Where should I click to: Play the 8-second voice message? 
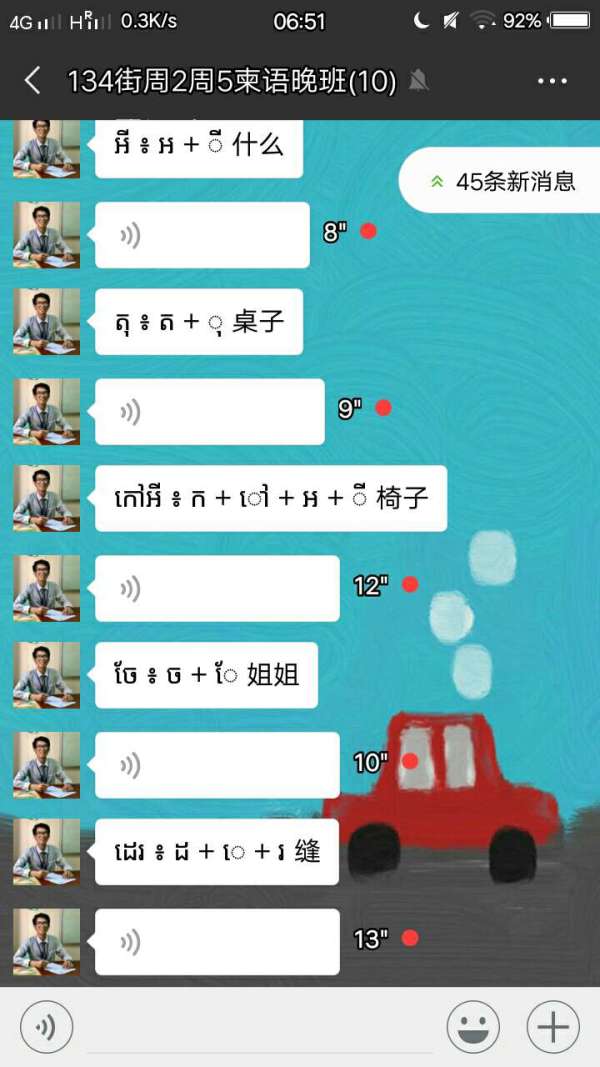[202, 235]
